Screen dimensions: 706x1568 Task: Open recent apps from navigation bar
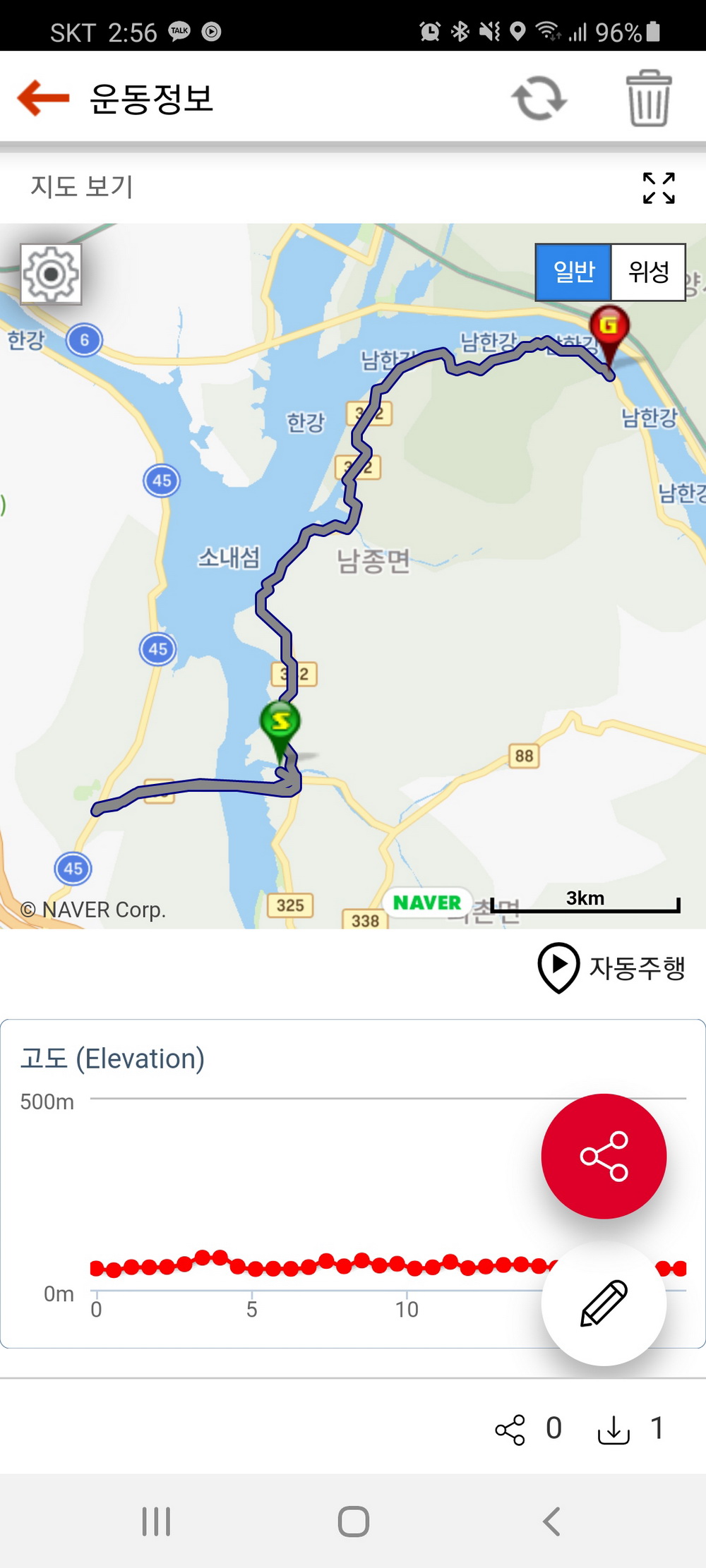[156, 1521]
